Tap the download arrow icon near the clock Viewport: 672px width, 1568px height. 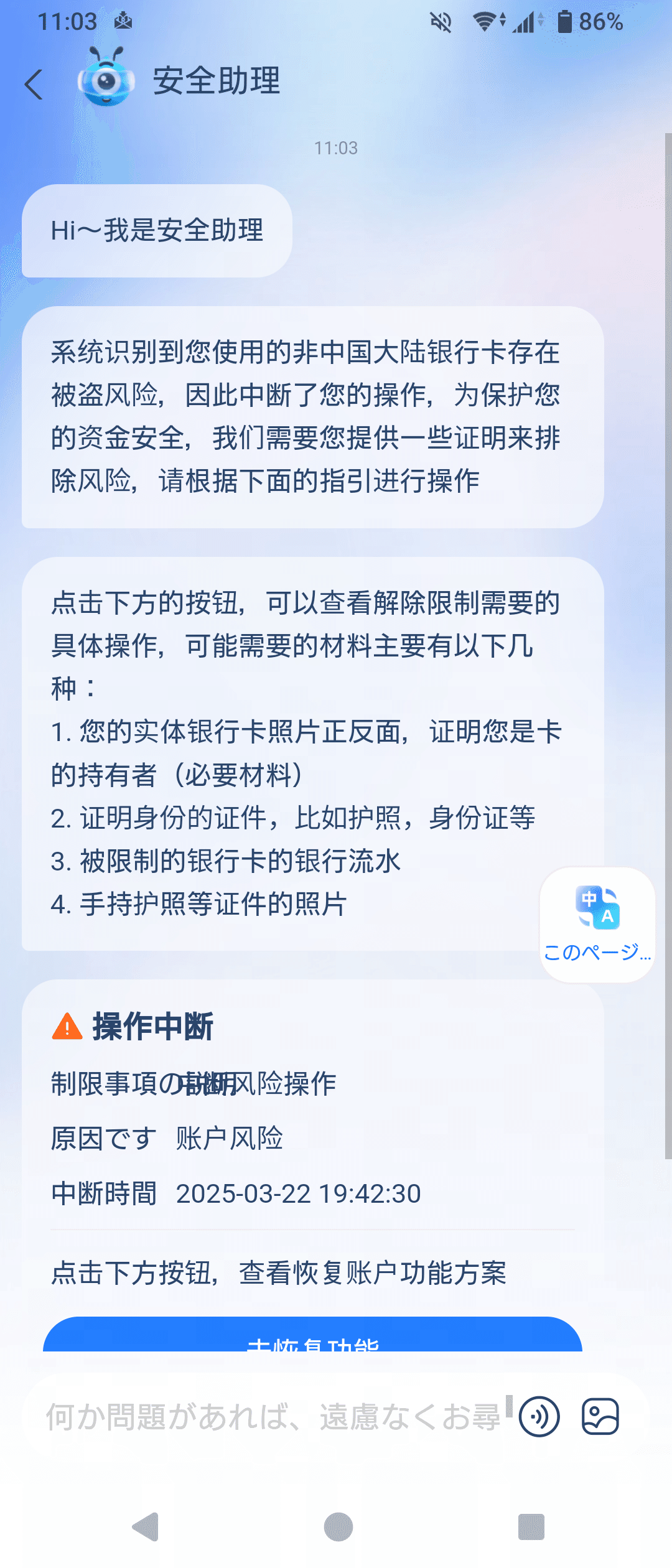point(122,22)
